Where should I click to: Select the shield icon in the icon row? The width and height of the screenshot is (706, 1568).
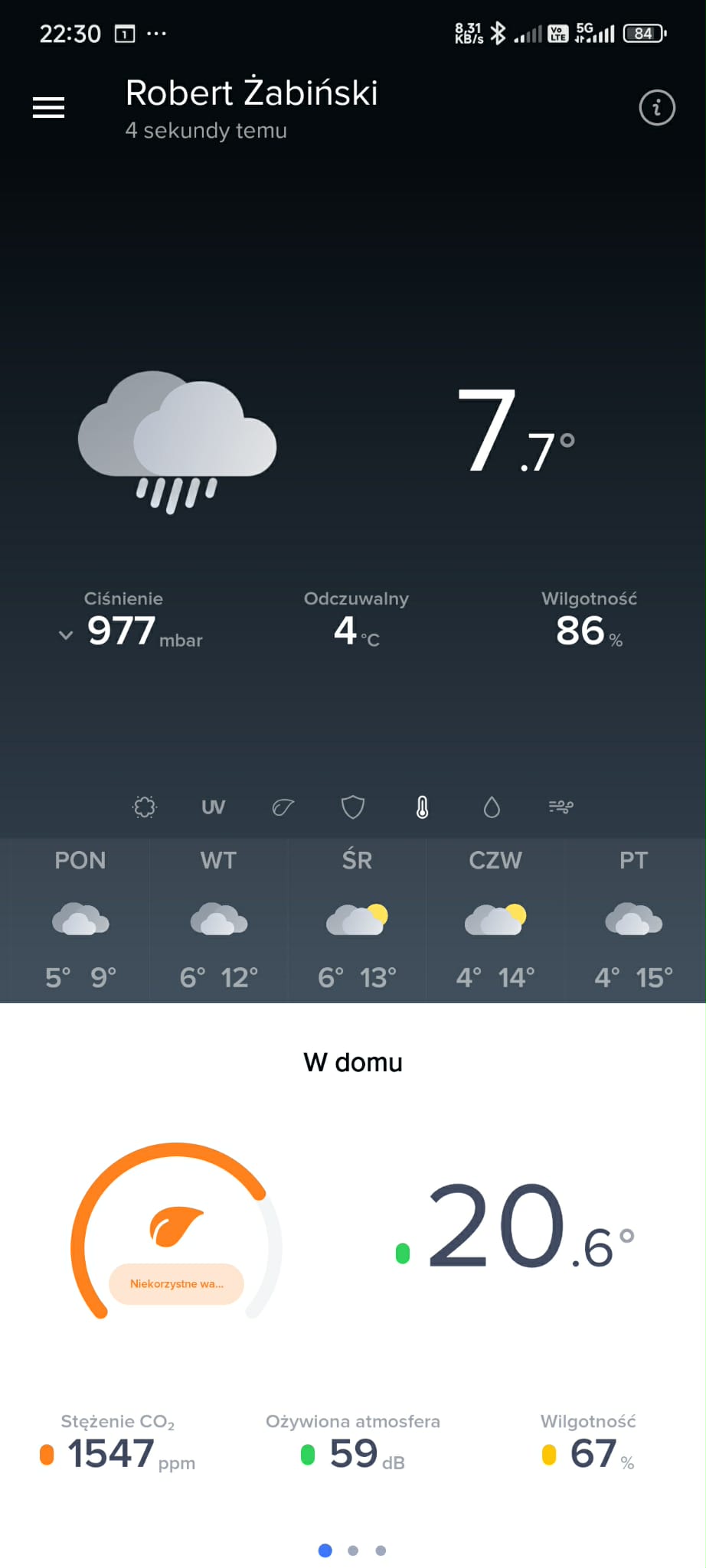[353, 807]
